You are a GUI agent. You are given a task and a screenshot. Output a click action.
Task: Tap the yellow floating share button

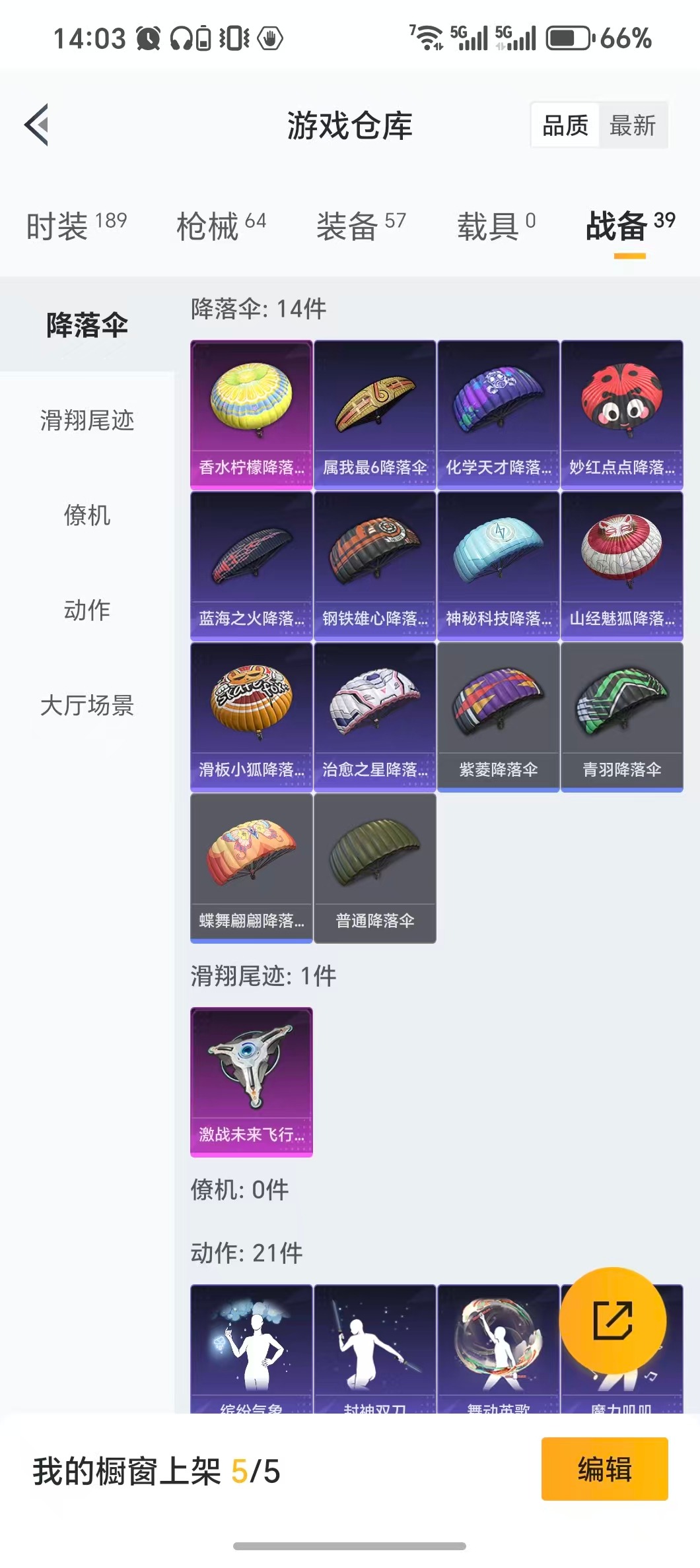612,1321
